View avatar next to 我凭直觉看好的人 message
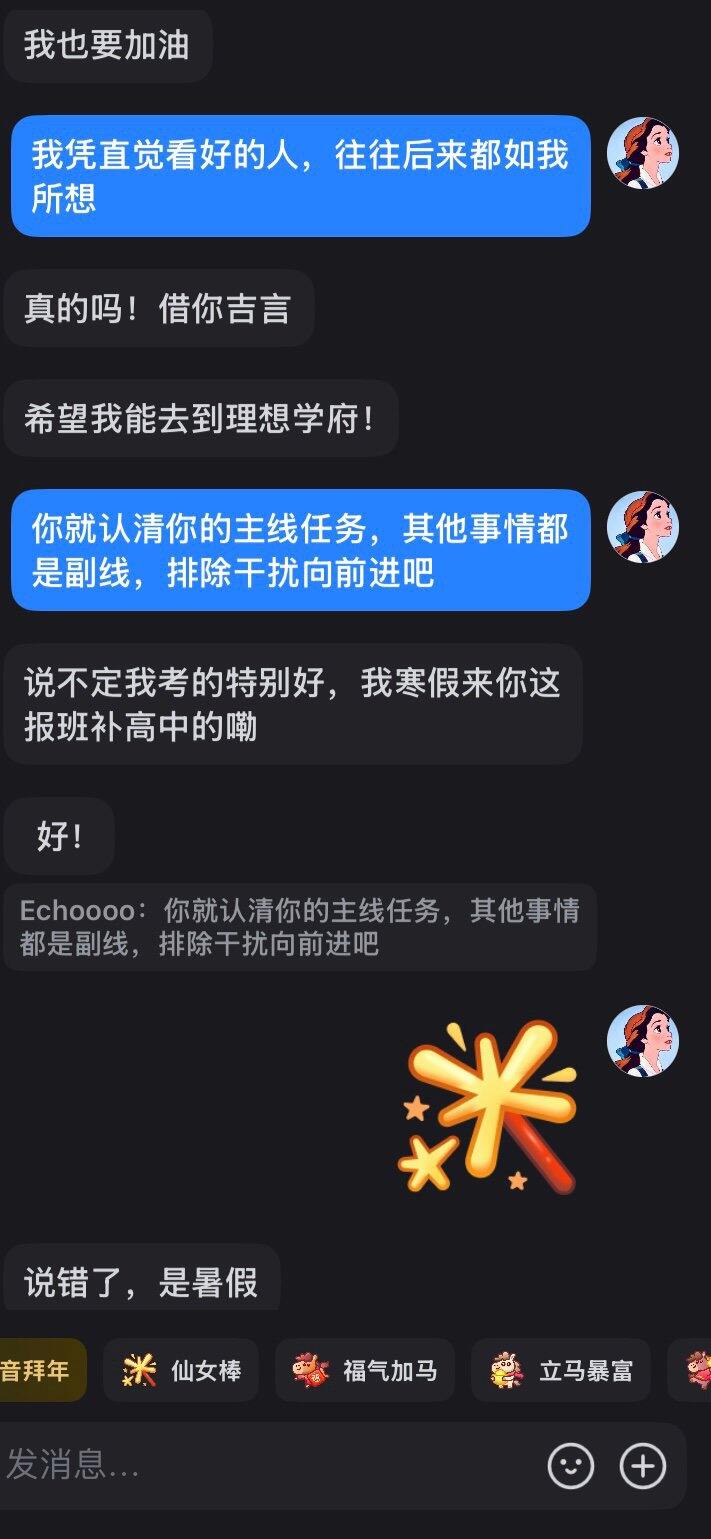711x1539 pixels. [642, 153]
